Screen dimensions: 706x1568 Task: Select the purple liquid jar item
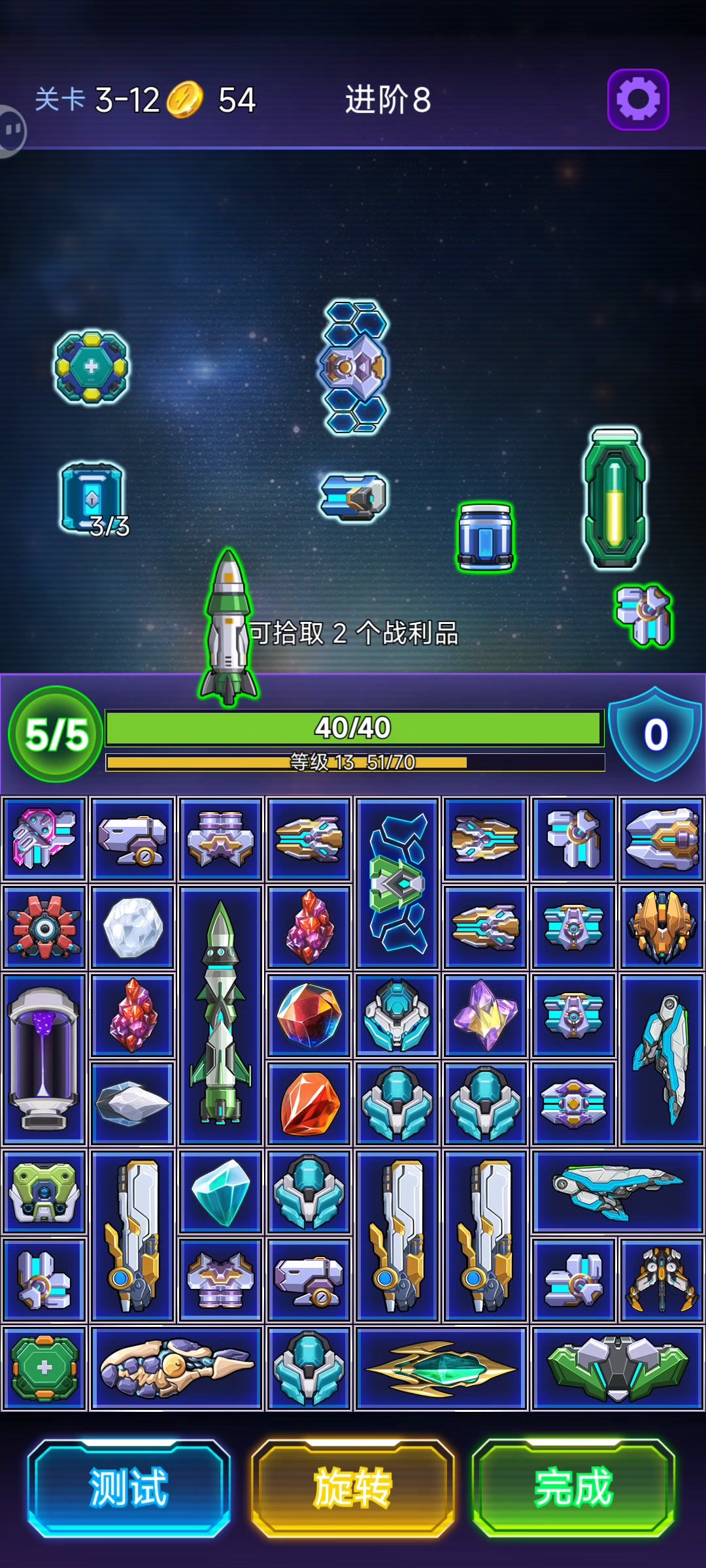44,1059
